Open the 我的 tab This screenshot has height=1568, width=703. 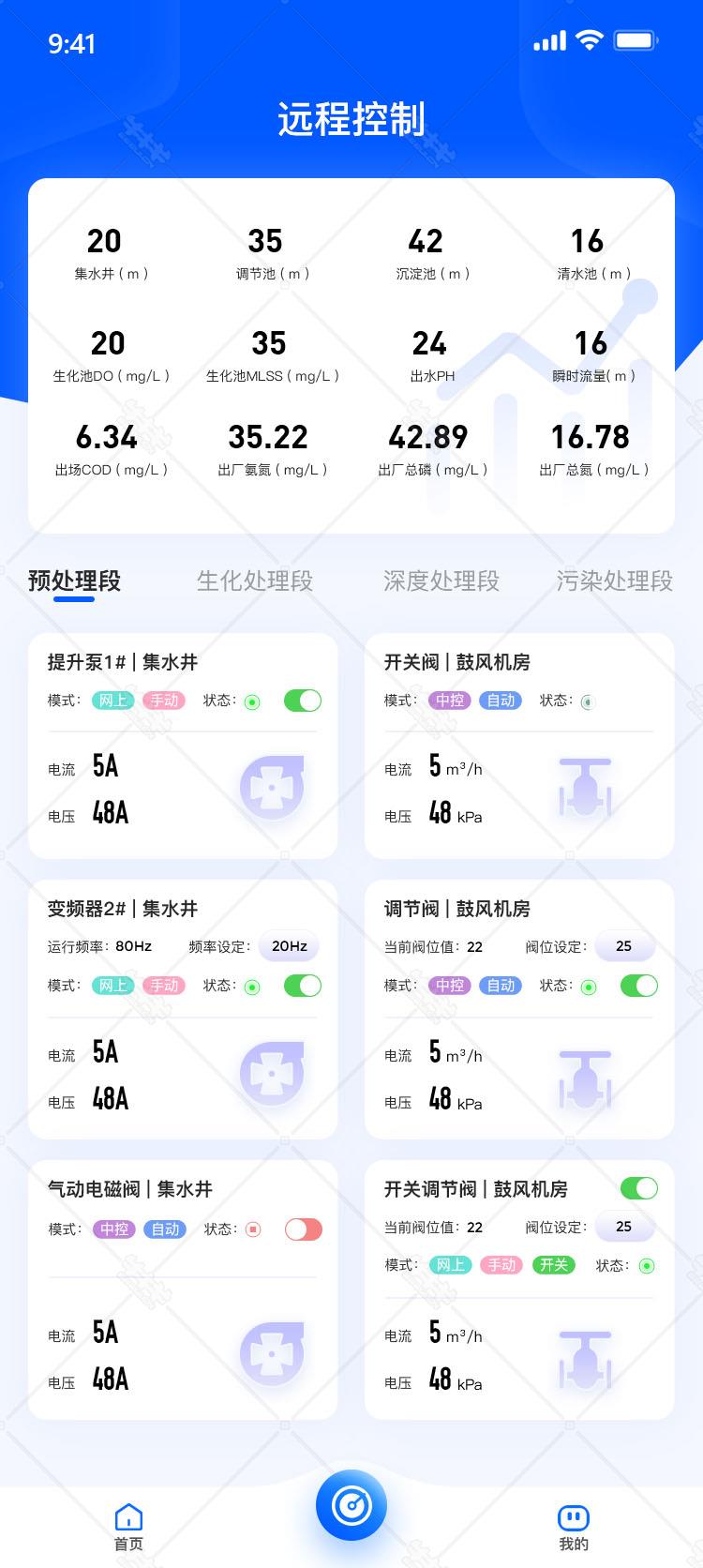pyautogui.click(x=574, y=1528)
